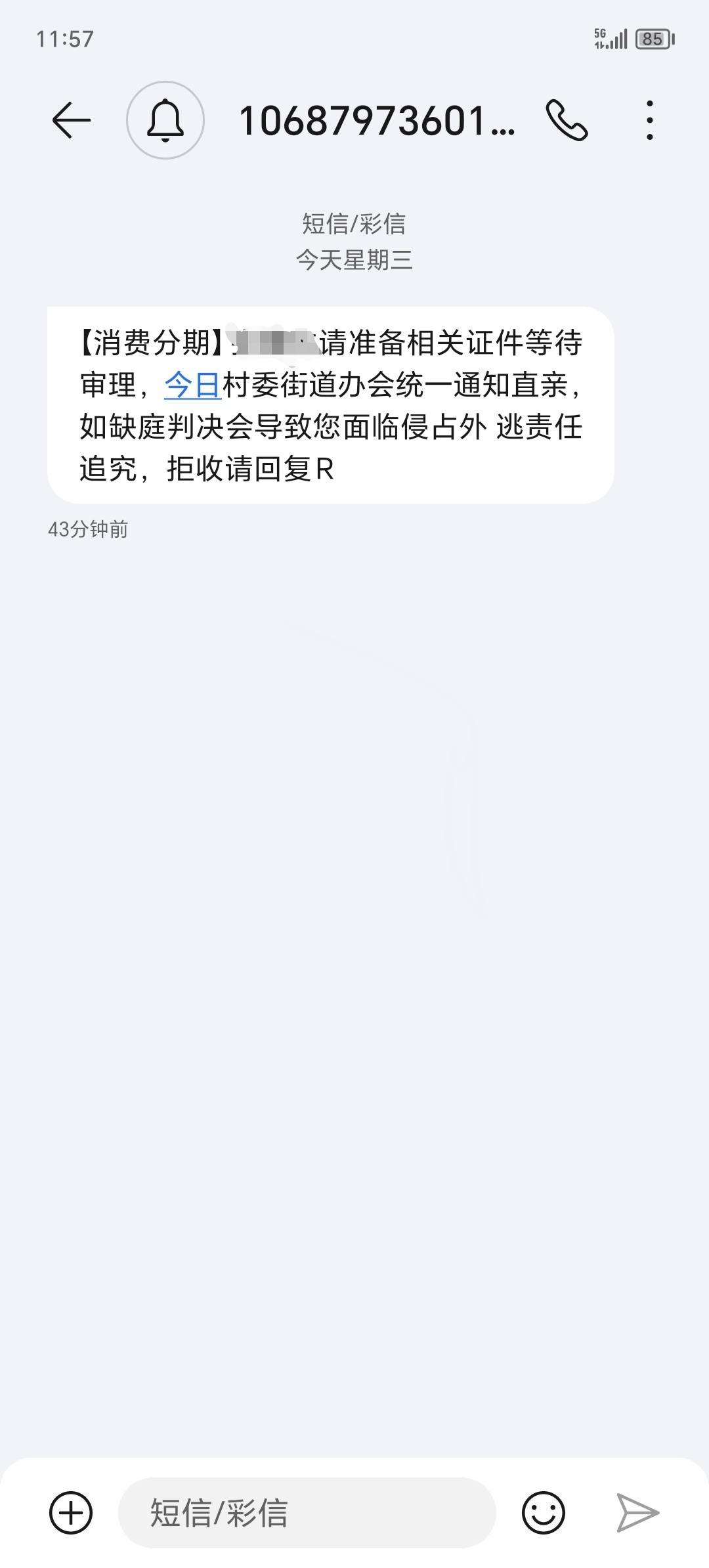Tap the 今日 link in the message
This screenshot has height=1568, width=709.
click(x=192, y=385)
